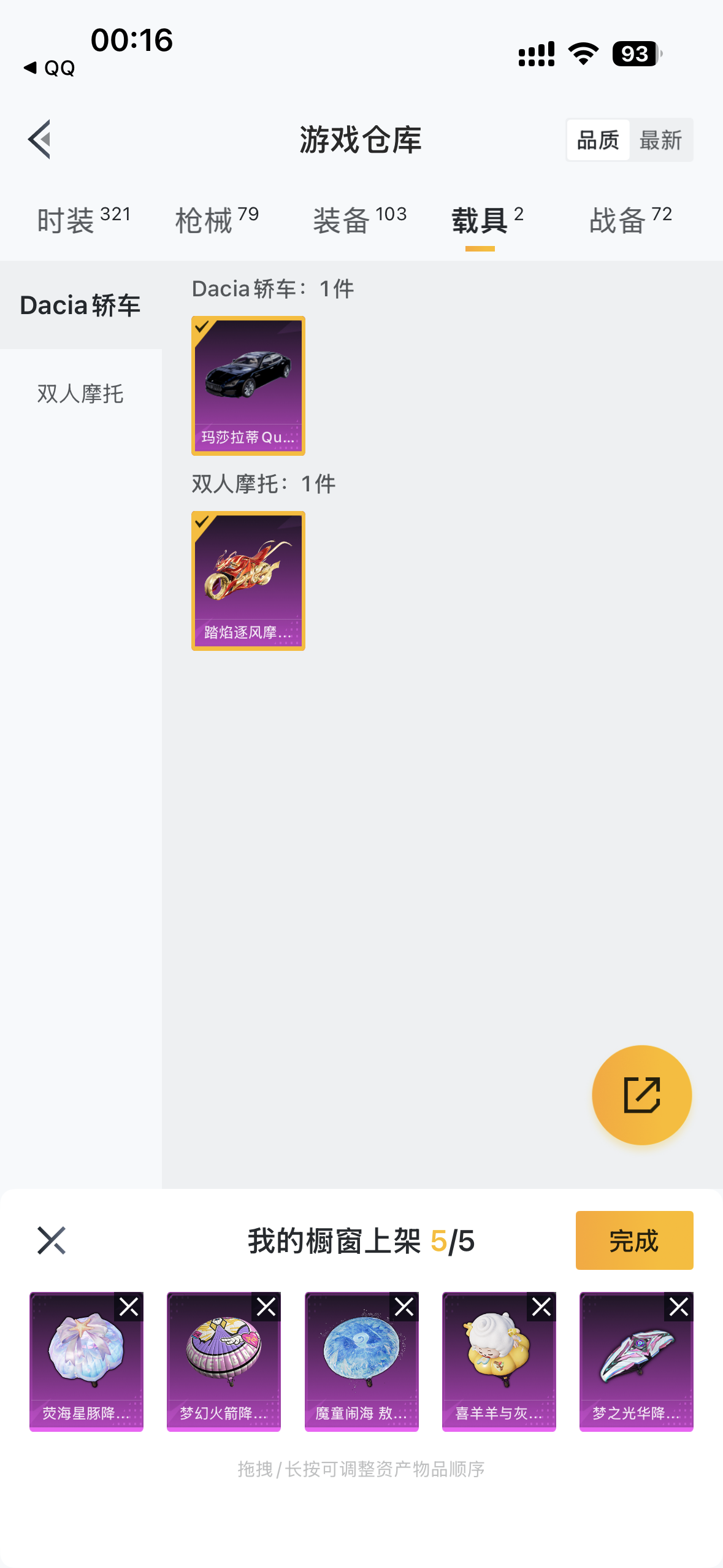
Task: Close the 我的橱窗上架 panel
Action: (x=51, y=1240)
